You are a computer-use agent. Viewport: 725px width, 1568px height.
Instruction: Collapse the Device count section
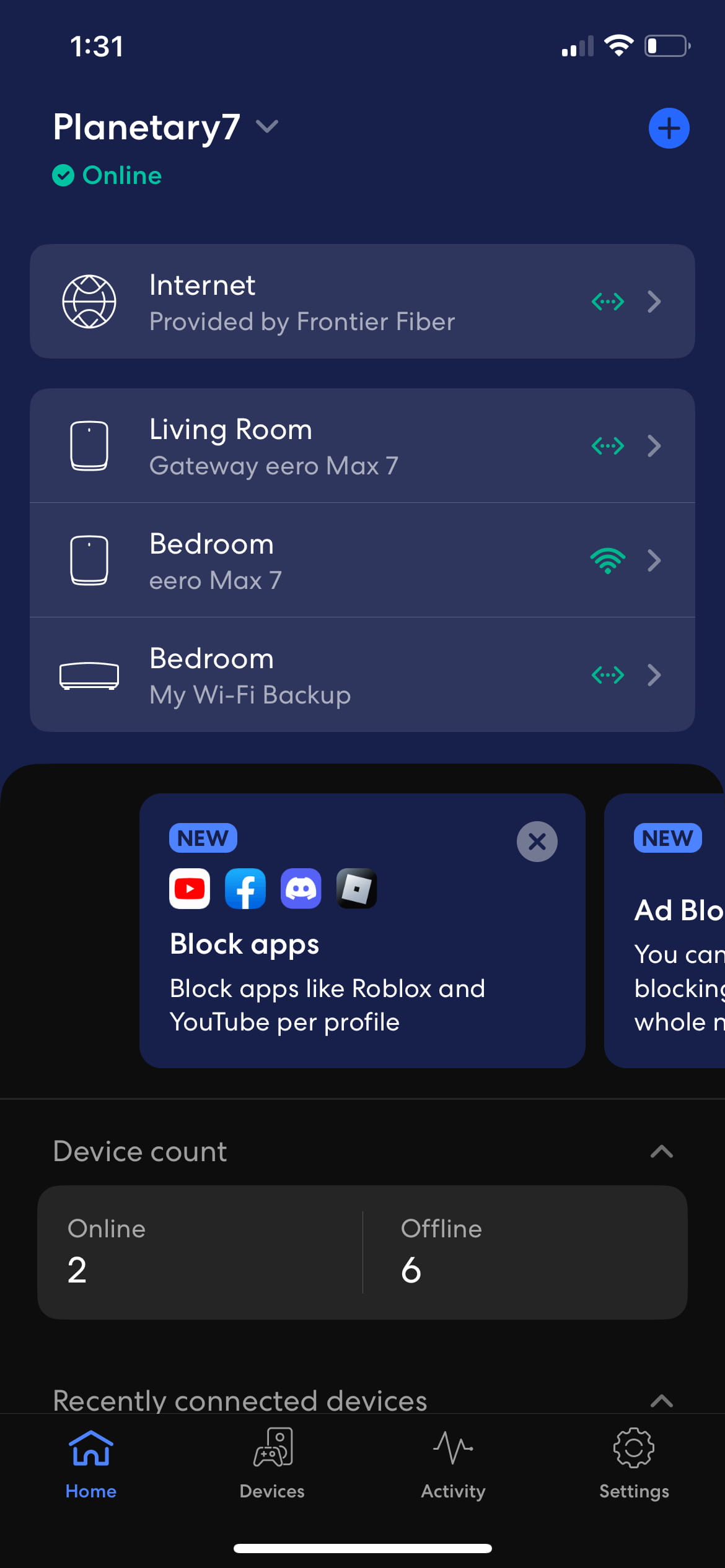click(661, 1152)
